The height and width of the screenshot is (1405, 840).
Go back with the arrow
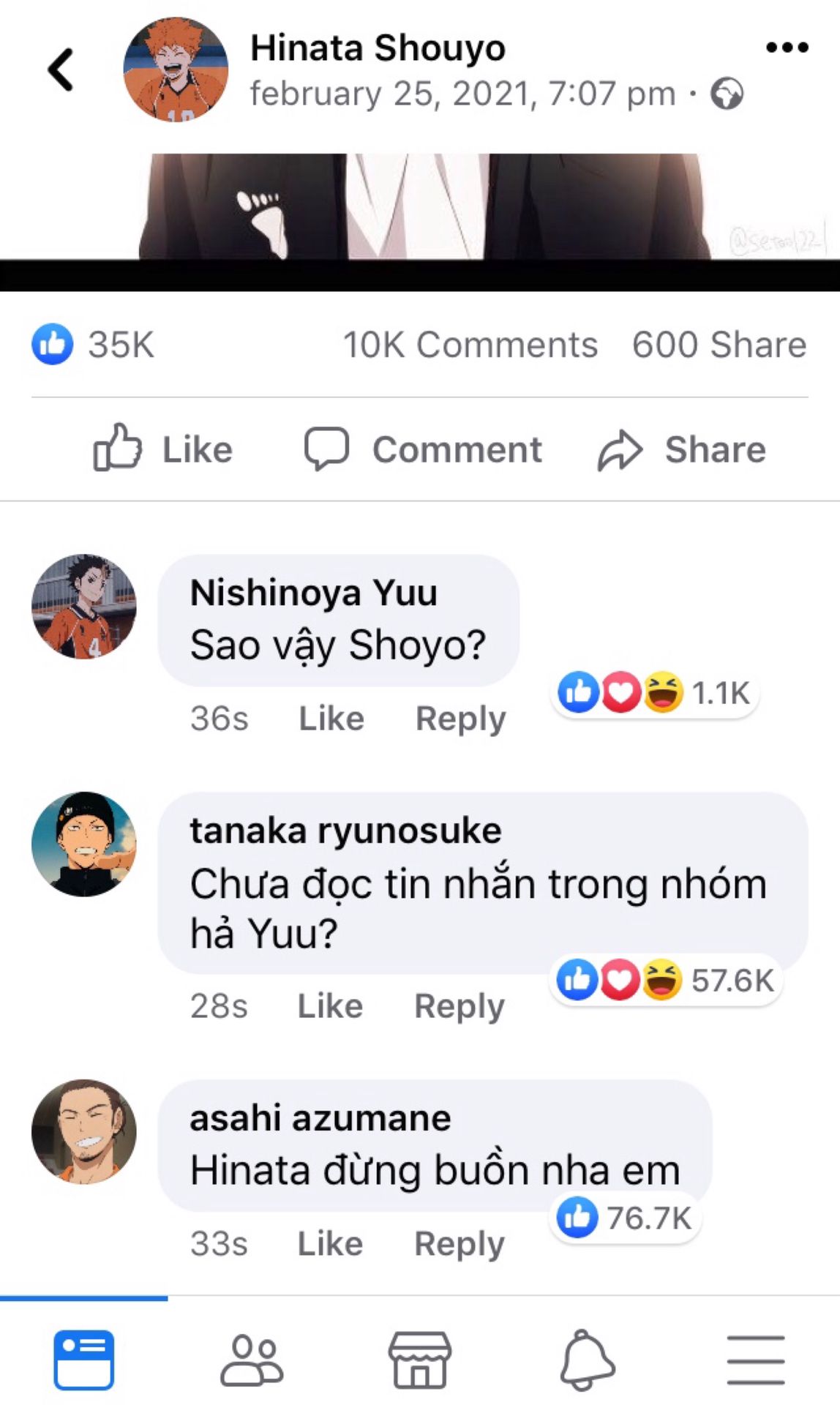coord(61,70)
